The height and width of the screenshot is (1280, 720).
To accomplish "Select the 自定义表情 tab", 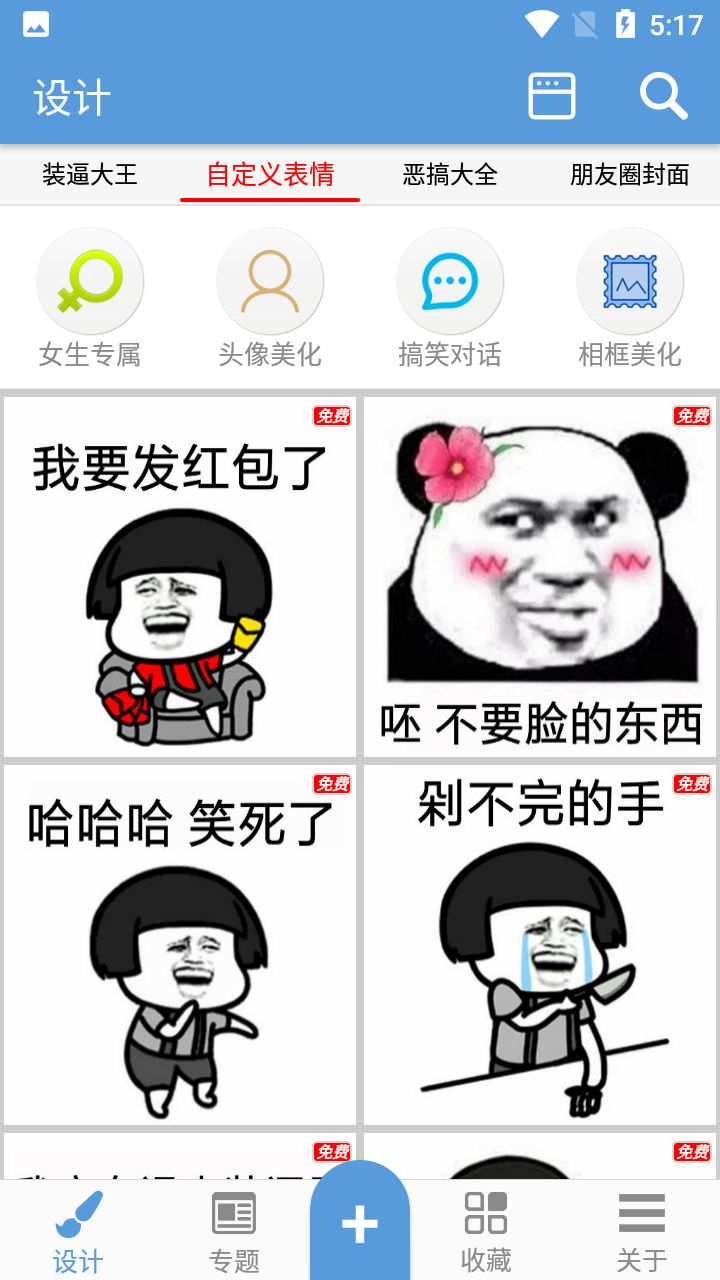I will coord(270,175).
